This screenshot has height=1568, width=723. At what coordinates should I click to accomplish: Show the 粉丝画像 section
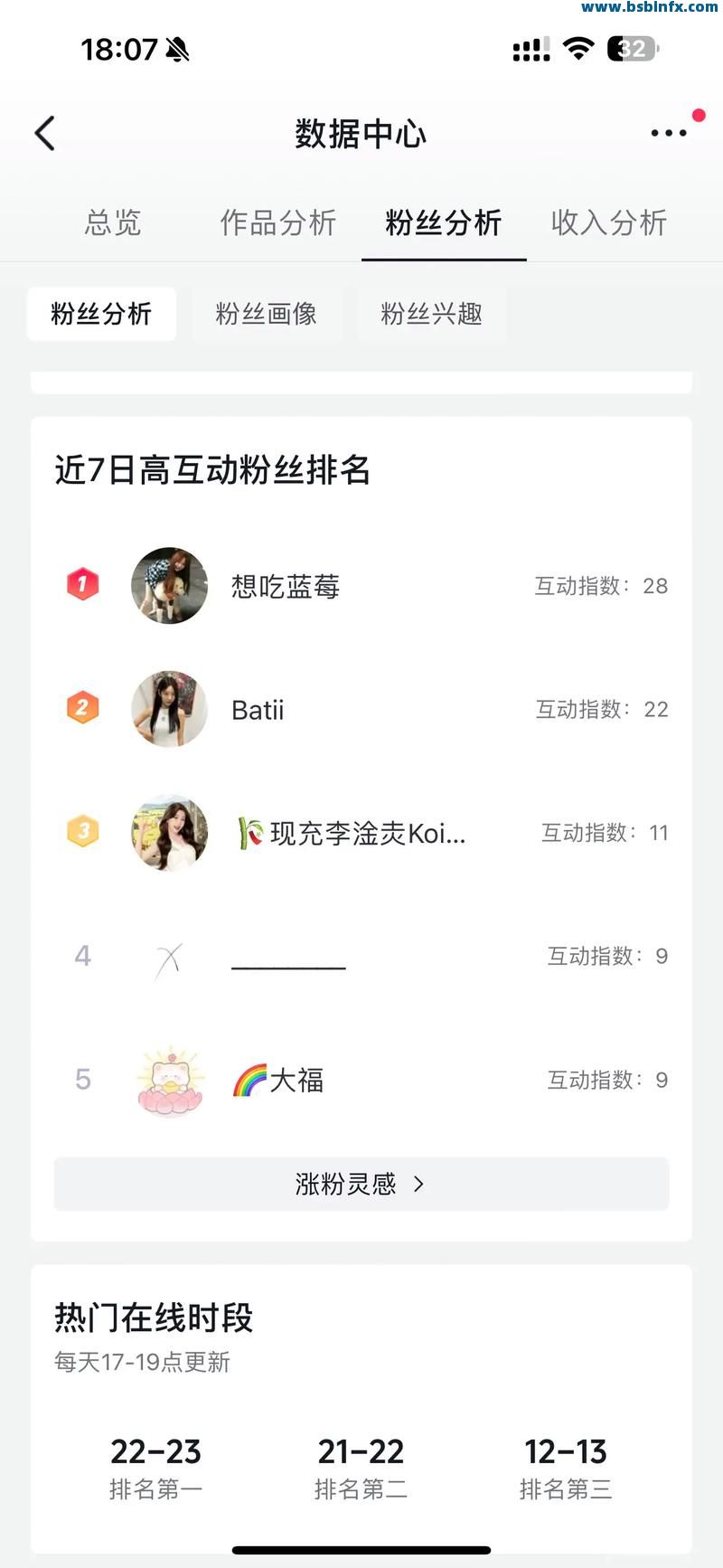[x=267, y=314]
